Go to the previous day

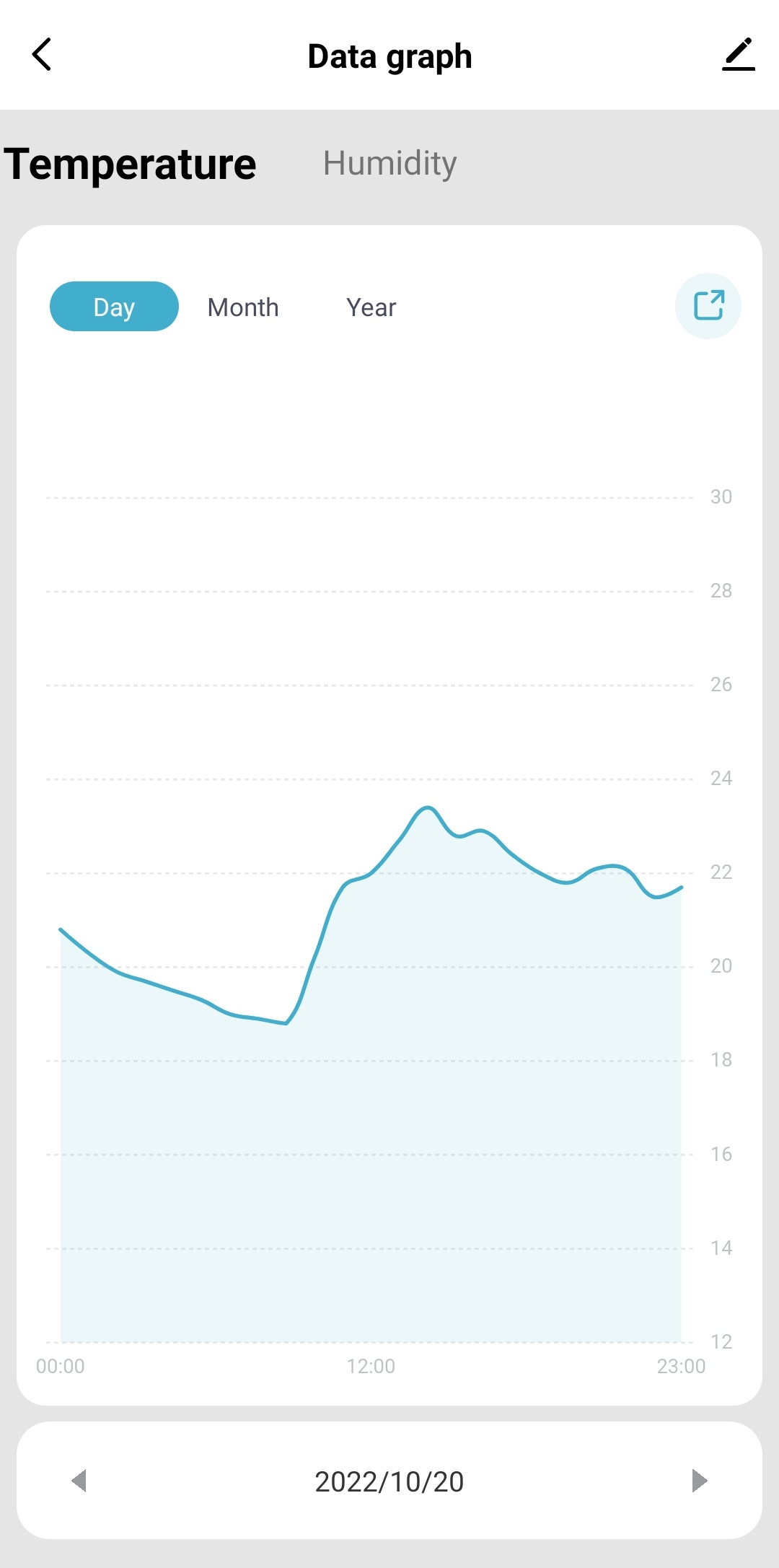tap(79, 1481)
